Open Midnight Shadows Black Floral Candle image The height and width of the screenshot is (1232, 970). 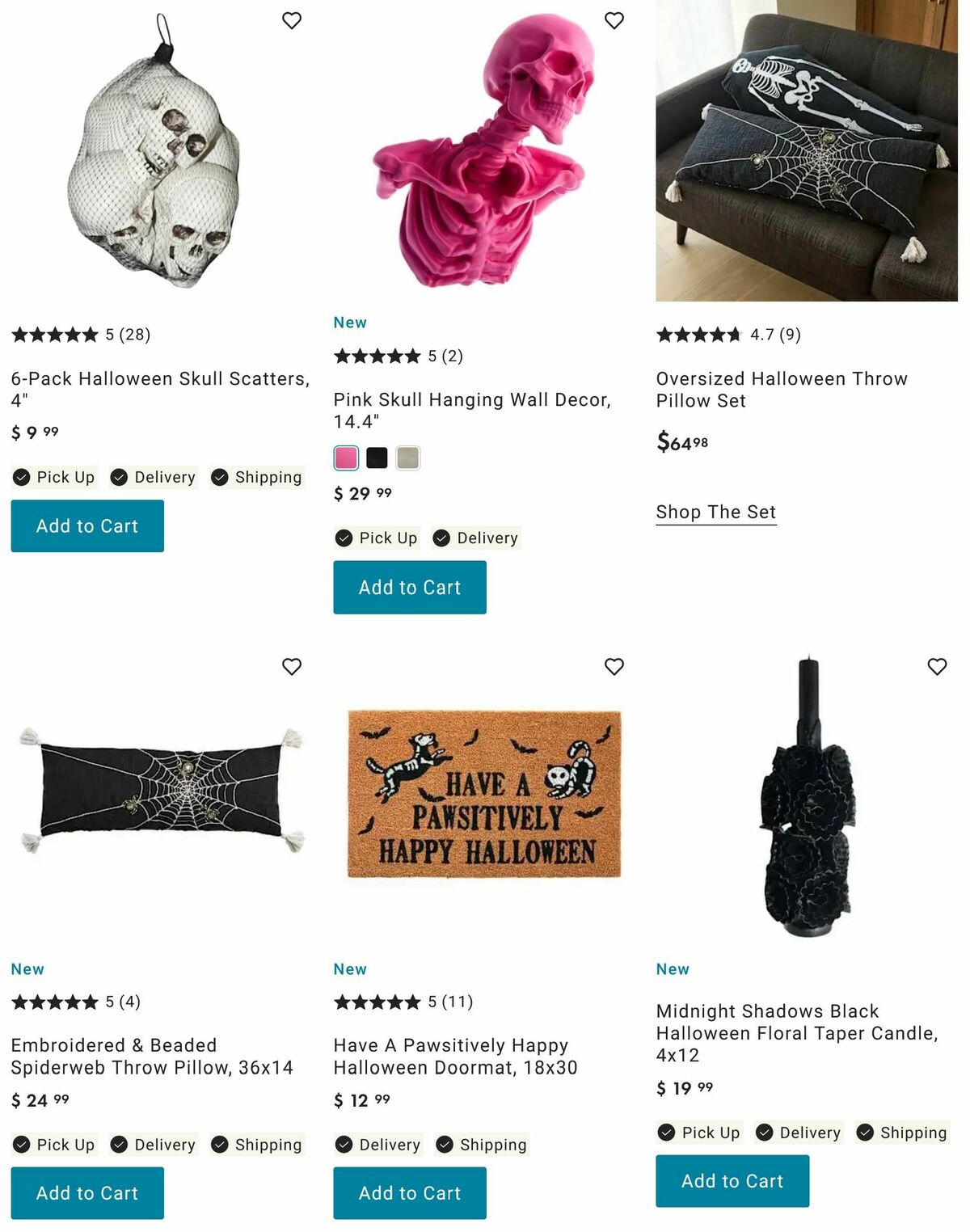click(x=806, y=796)
